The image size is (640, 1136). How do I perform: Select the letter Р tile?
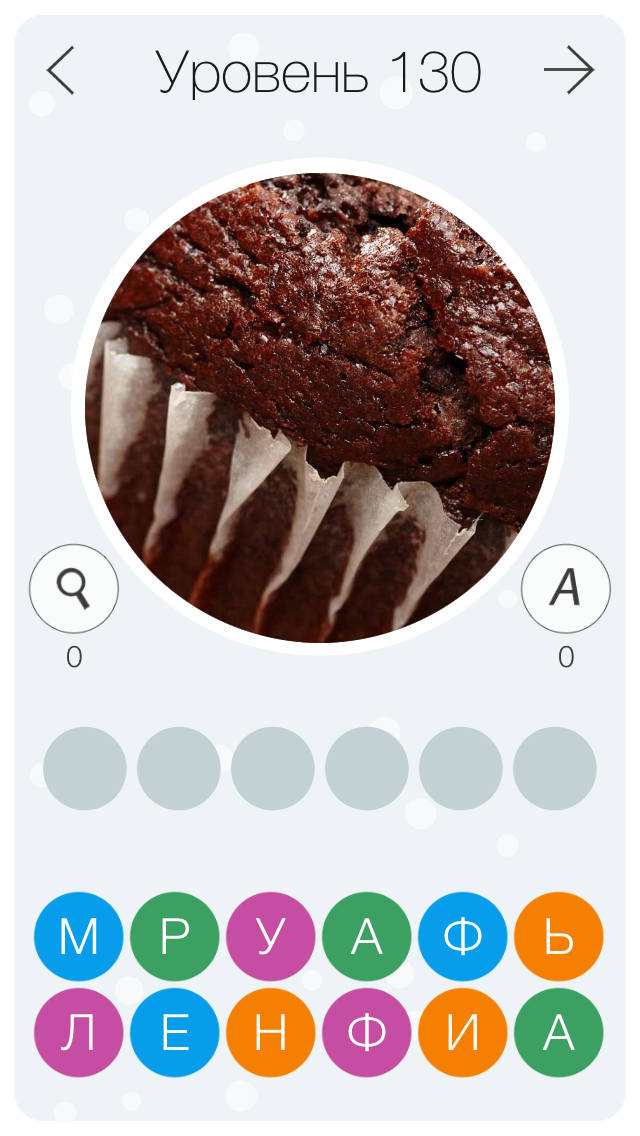(175, 937)
